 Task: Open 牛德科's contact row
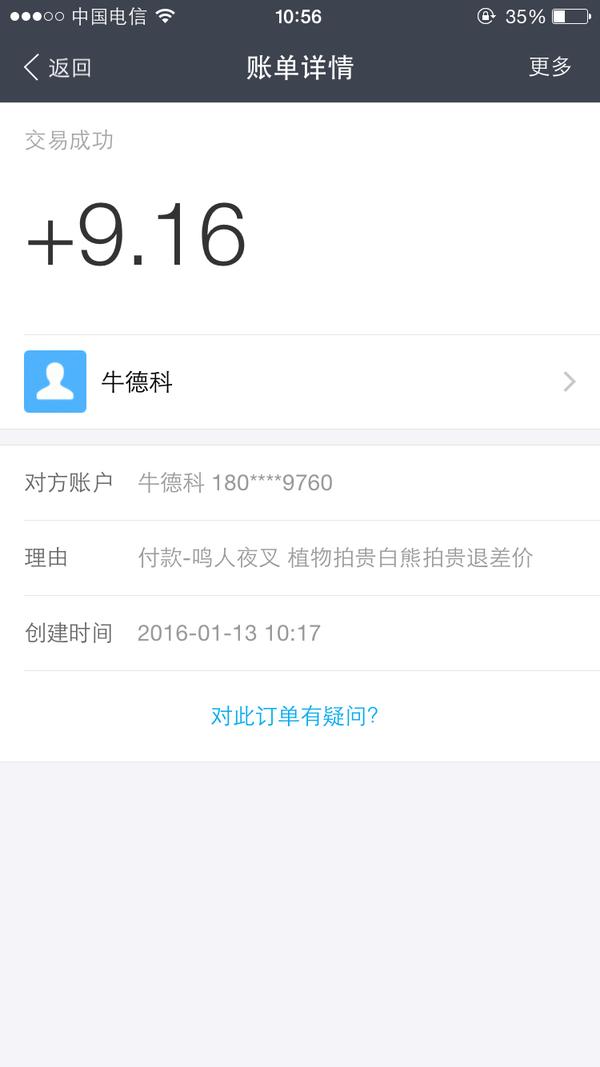[x=300, y=382]
